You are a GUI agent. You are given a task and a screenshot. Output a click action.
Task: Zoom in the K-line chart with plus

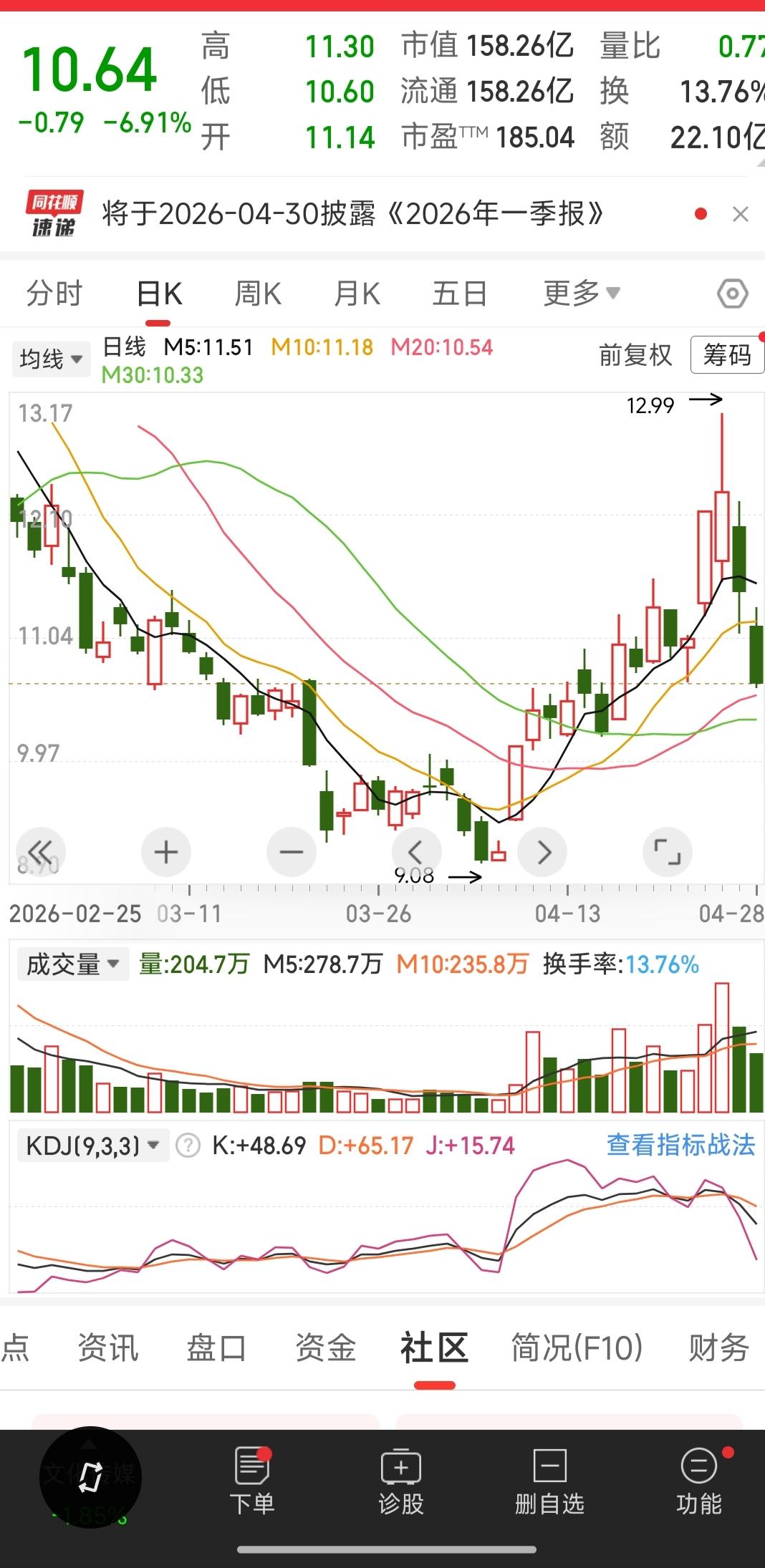point(166,852)
